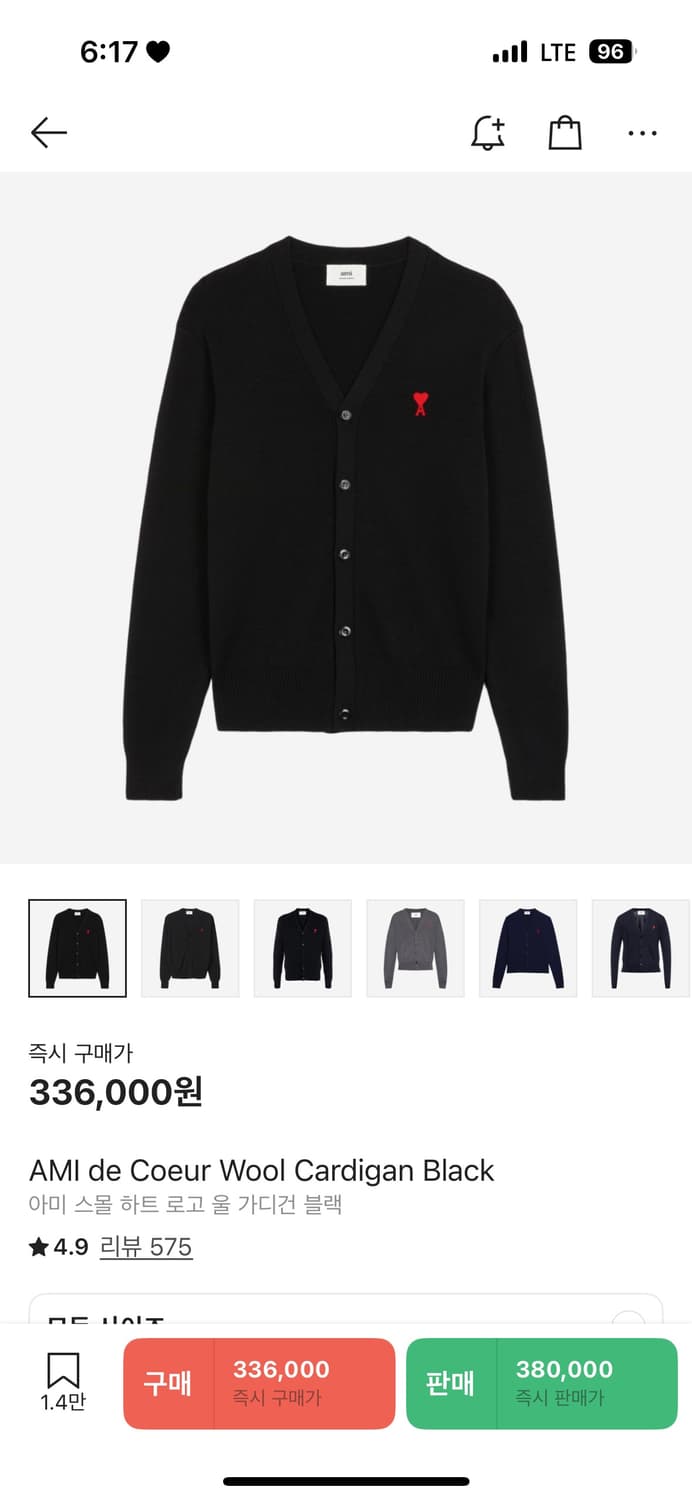Choose the fifth navy cardigan thumbnail
The height and width of the screenshot is (1500, 692).
[528, 948]
